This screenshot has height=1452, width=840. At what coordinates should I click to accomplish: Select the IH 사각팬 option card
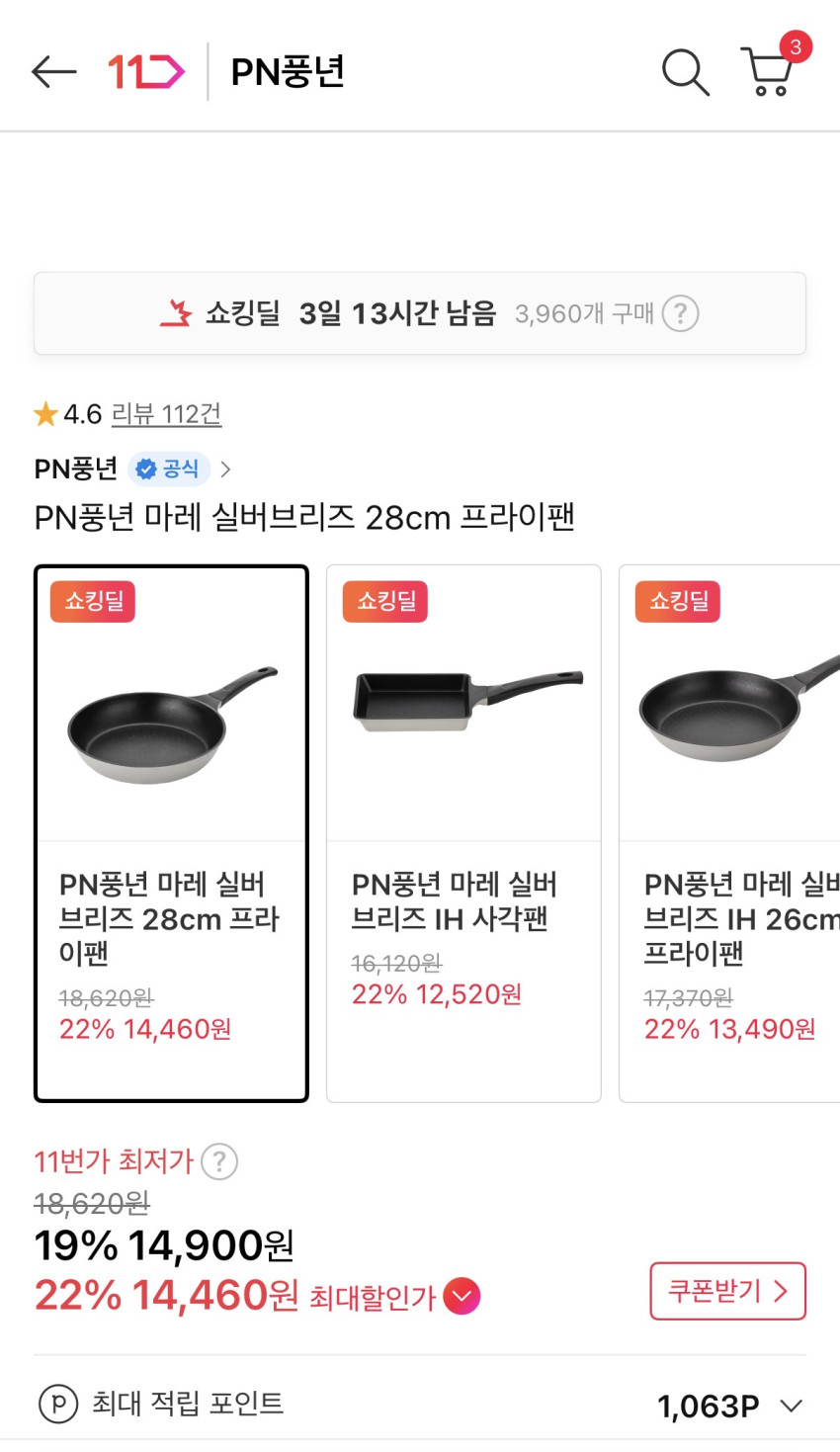pyautogui.click(x=463, y=832)
